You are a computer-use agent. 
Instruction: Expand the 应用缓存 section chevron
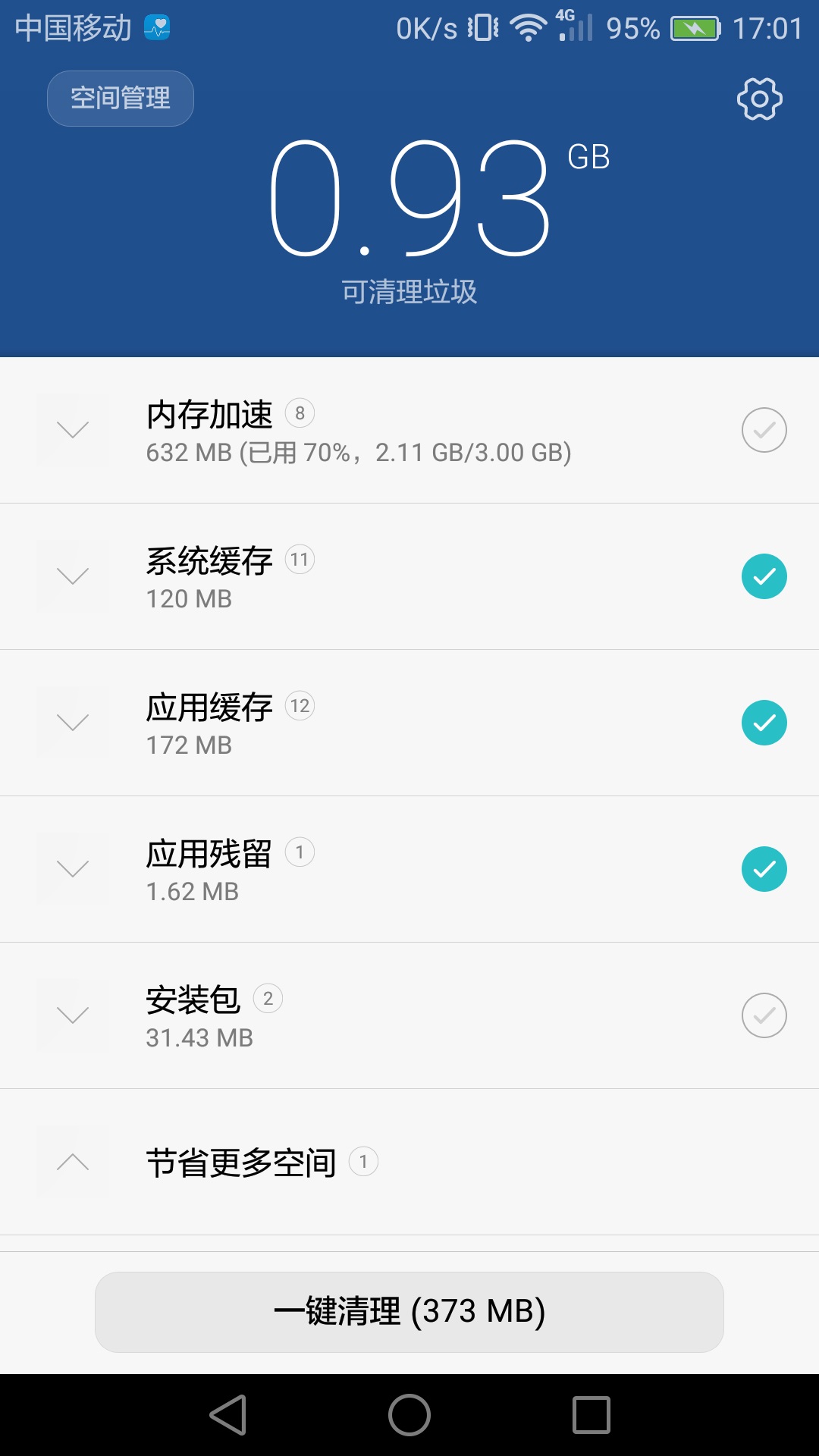[x=73, y=723]
